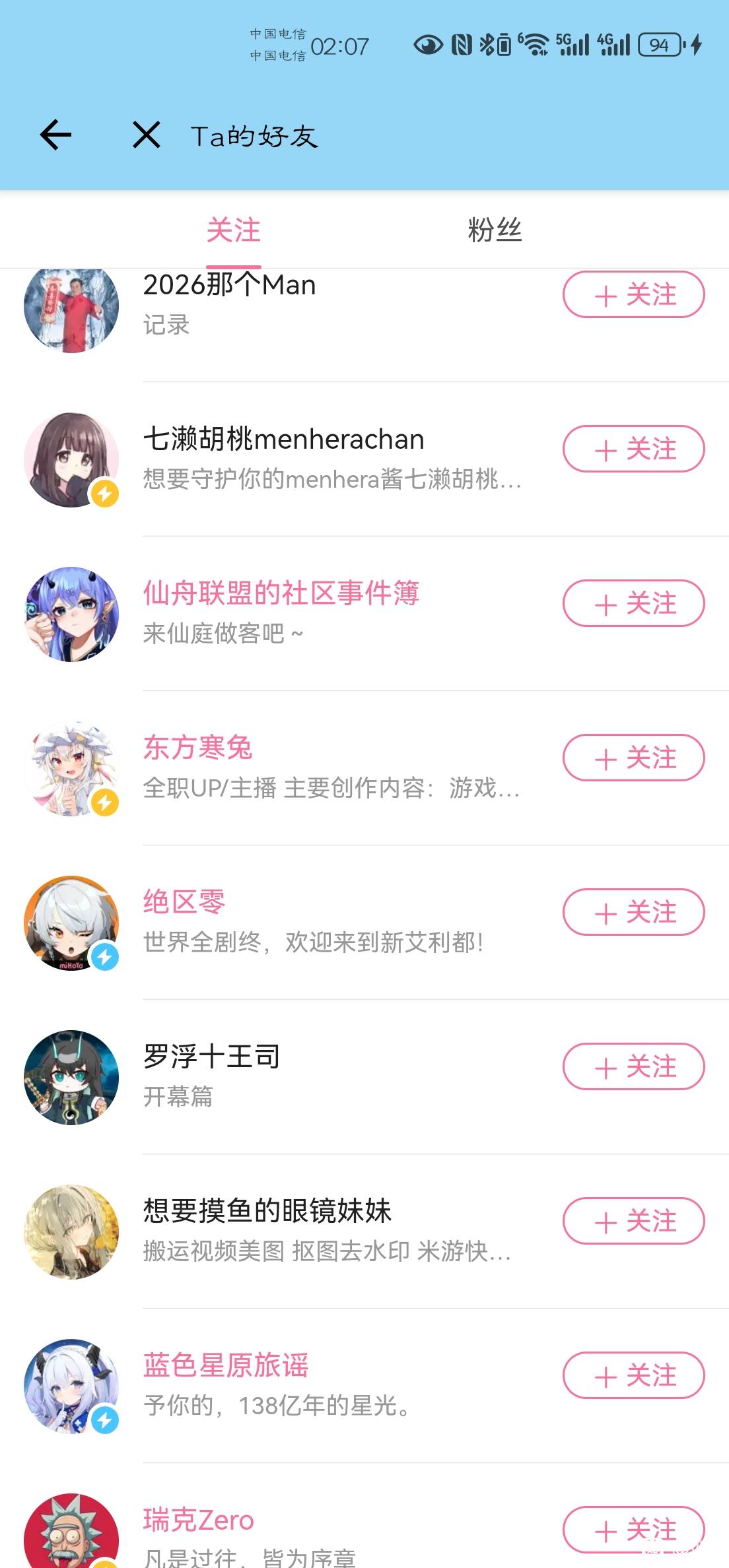Screen dimensions: 729x1568
Task: Follow 想要摸鱼的眼镜妹妹
Action: click(633, 1222)
